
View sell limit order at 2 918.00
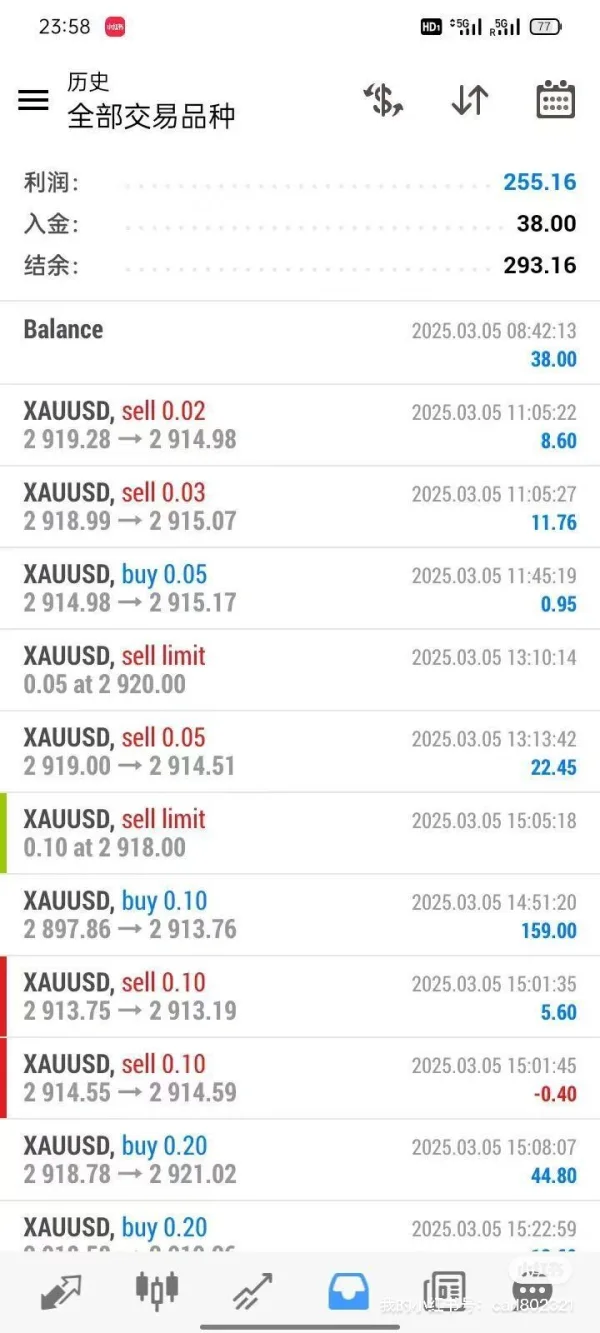pos(300,834)
